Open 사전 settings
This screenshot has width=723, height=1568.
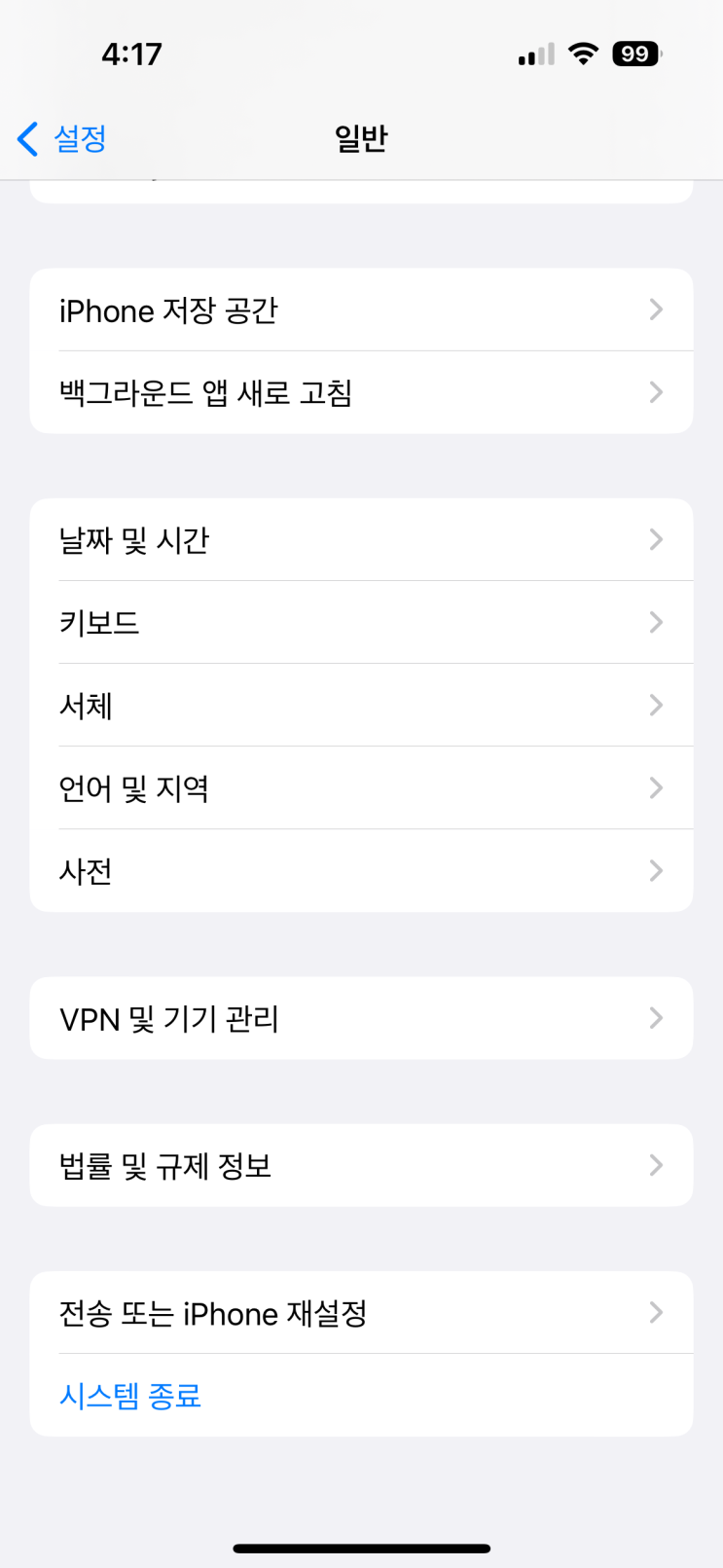pos(360,871)
